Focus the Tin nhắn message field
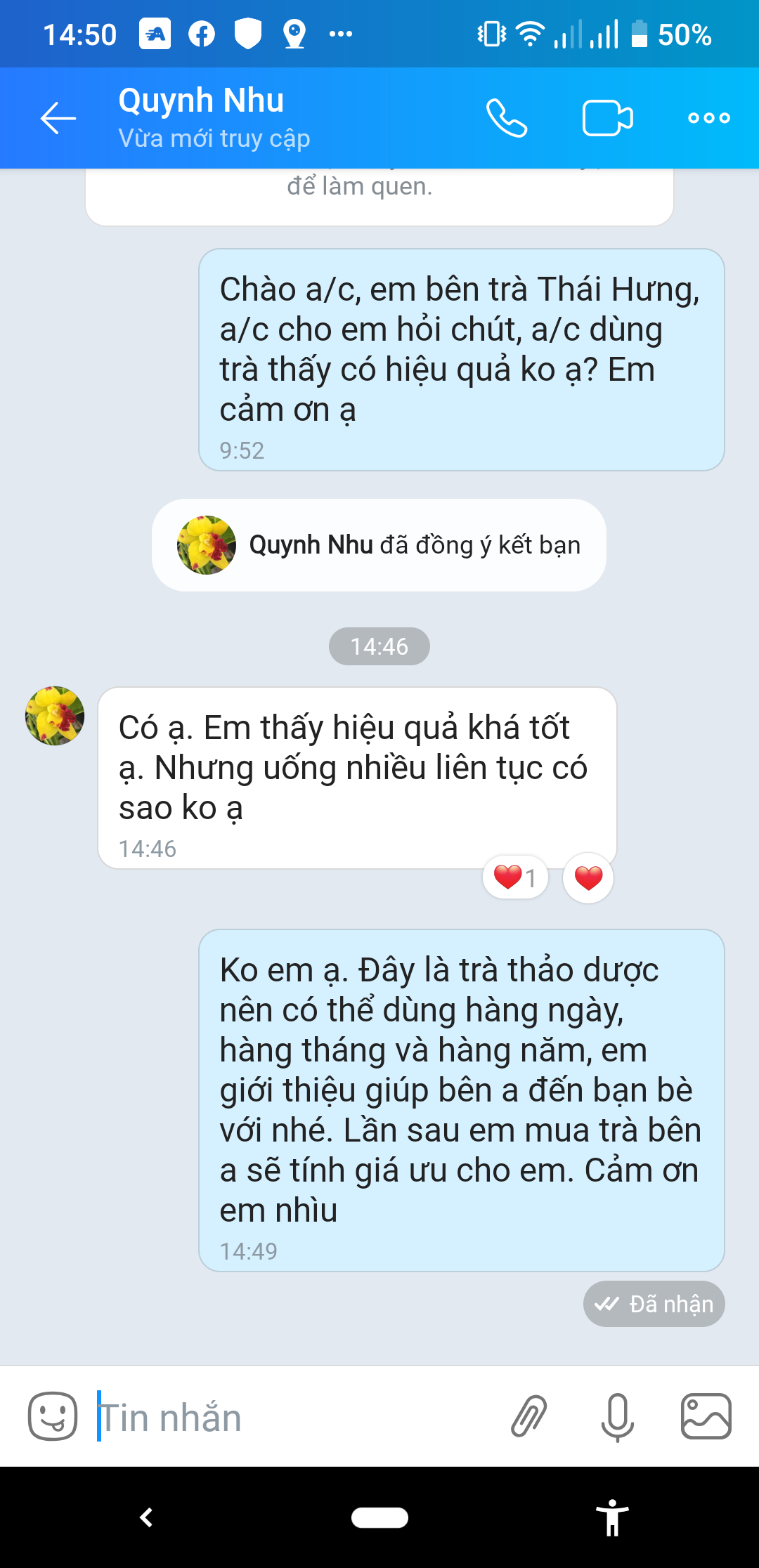Image resolution: width=759 pixels, height=1568 pixels. [x=295, y=1418]
